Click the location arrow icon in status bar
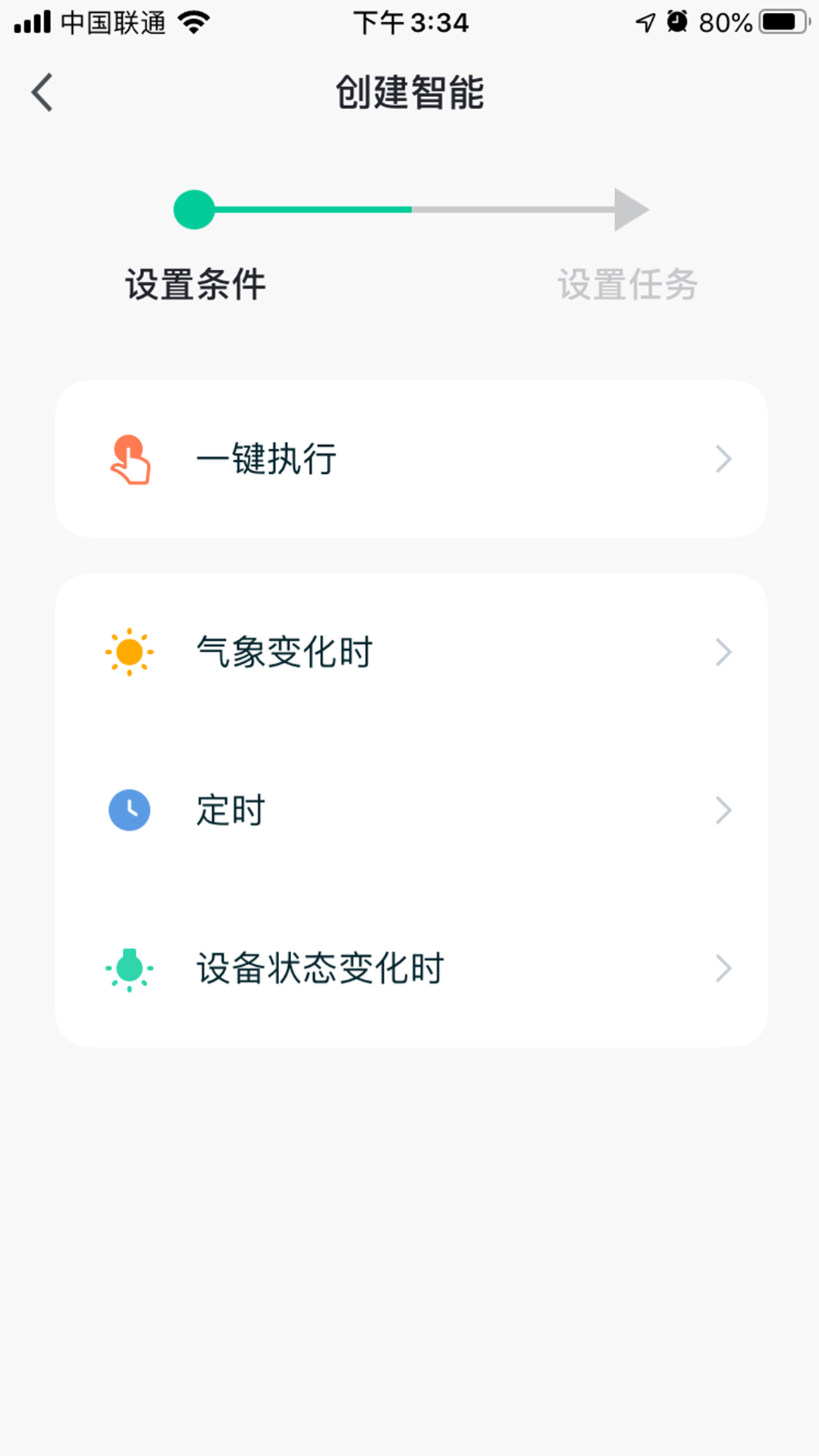 click(644, 22)
